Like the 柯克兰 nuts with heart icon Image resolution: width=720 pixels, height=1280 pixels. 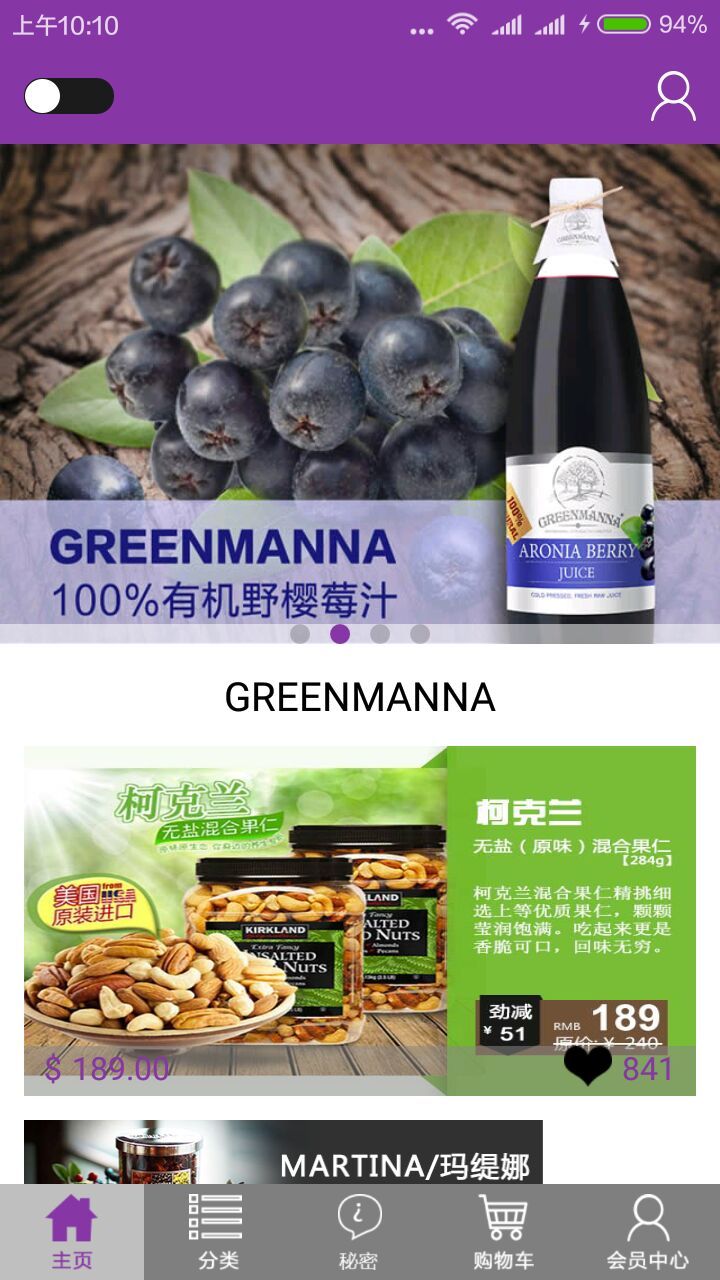tap(588, 1066)
